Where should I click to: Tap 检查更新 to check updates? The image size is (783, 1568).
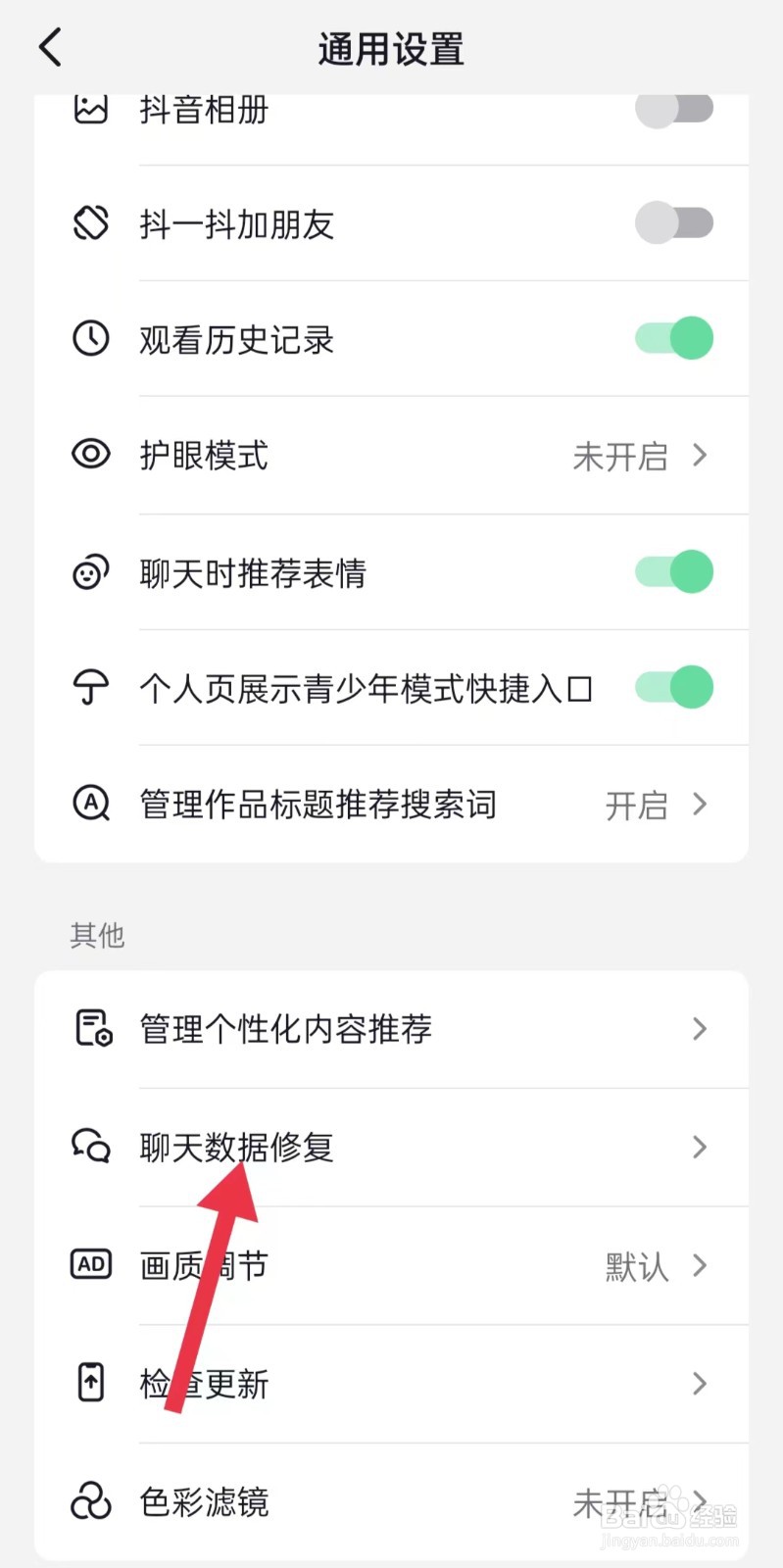click(x=391, y=1384)
